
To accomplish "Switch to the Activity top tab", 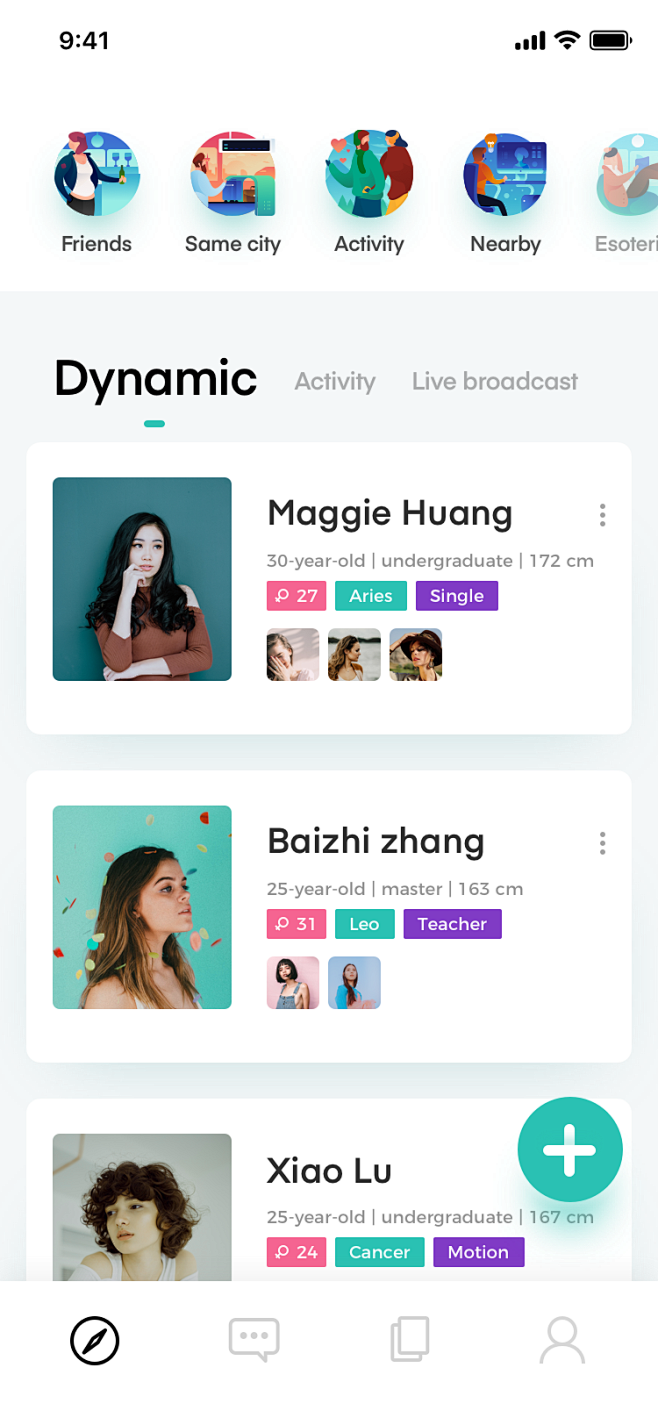I will click(335, 381).
